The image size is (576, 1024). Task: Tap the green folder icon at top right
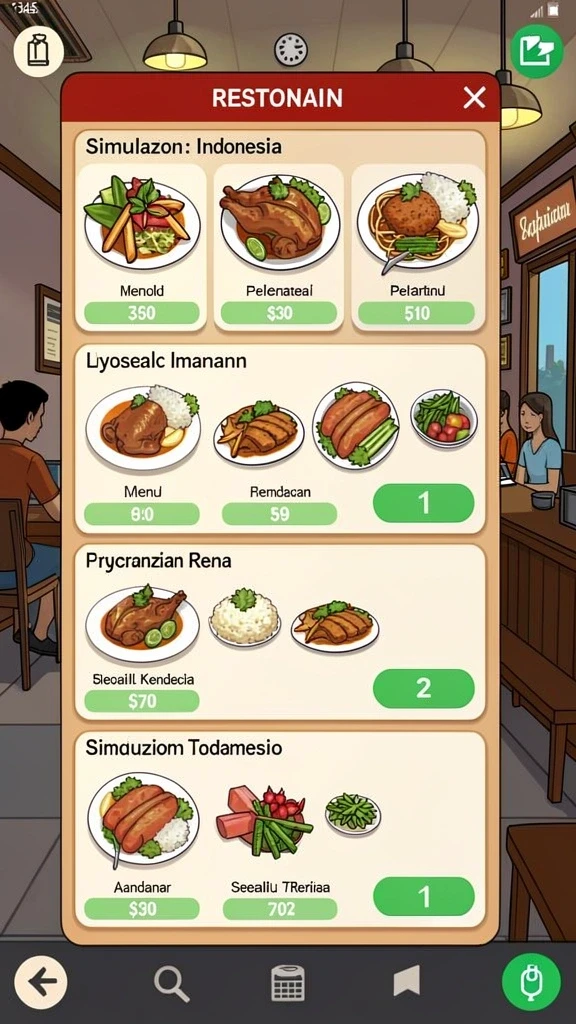pyautogui.click(x=536, y=51)
